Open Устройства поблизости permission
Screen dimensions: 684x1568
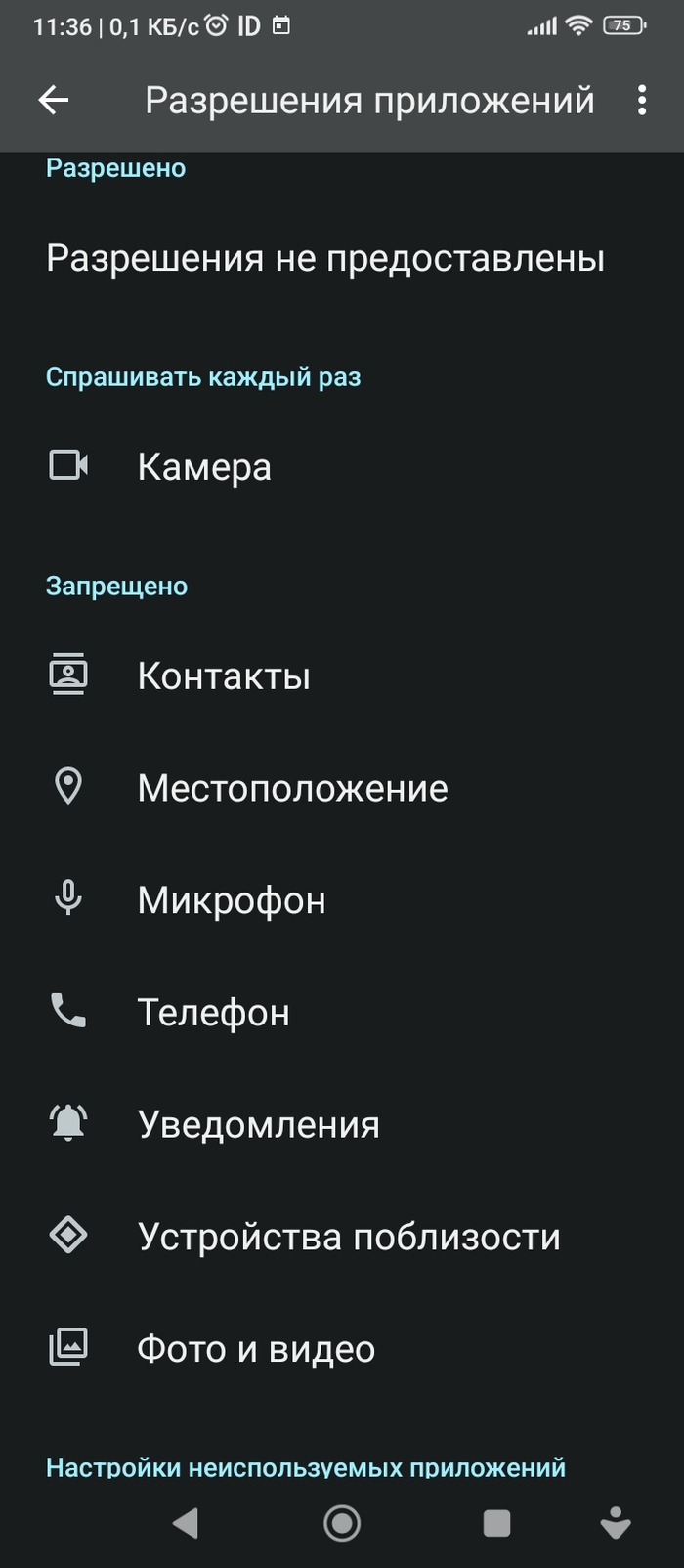point(342,1237)
